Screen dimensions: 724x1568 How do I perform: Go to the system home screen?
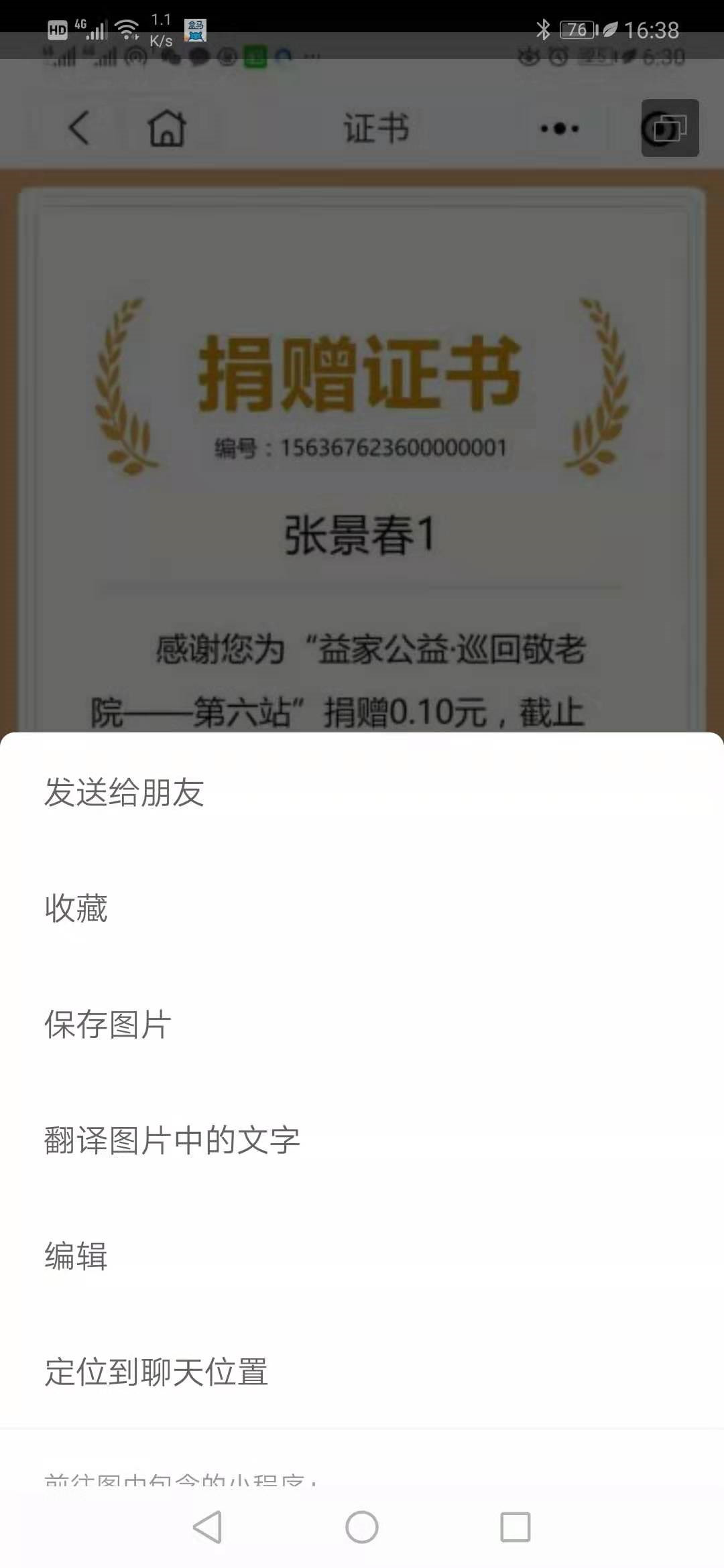[362, 1527]
